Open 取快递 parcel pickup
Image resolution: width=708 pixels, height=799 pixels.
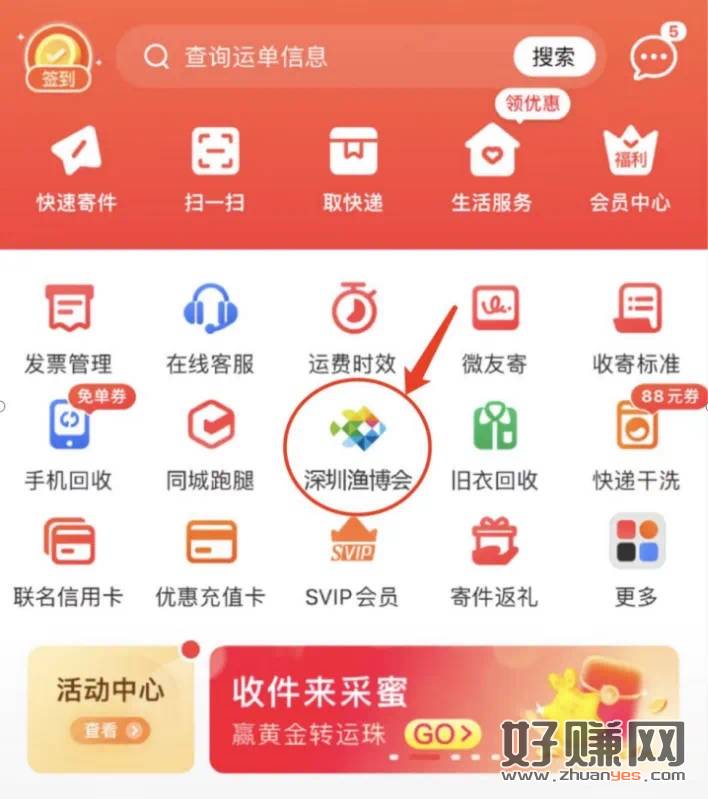click(x=353, y=168)
